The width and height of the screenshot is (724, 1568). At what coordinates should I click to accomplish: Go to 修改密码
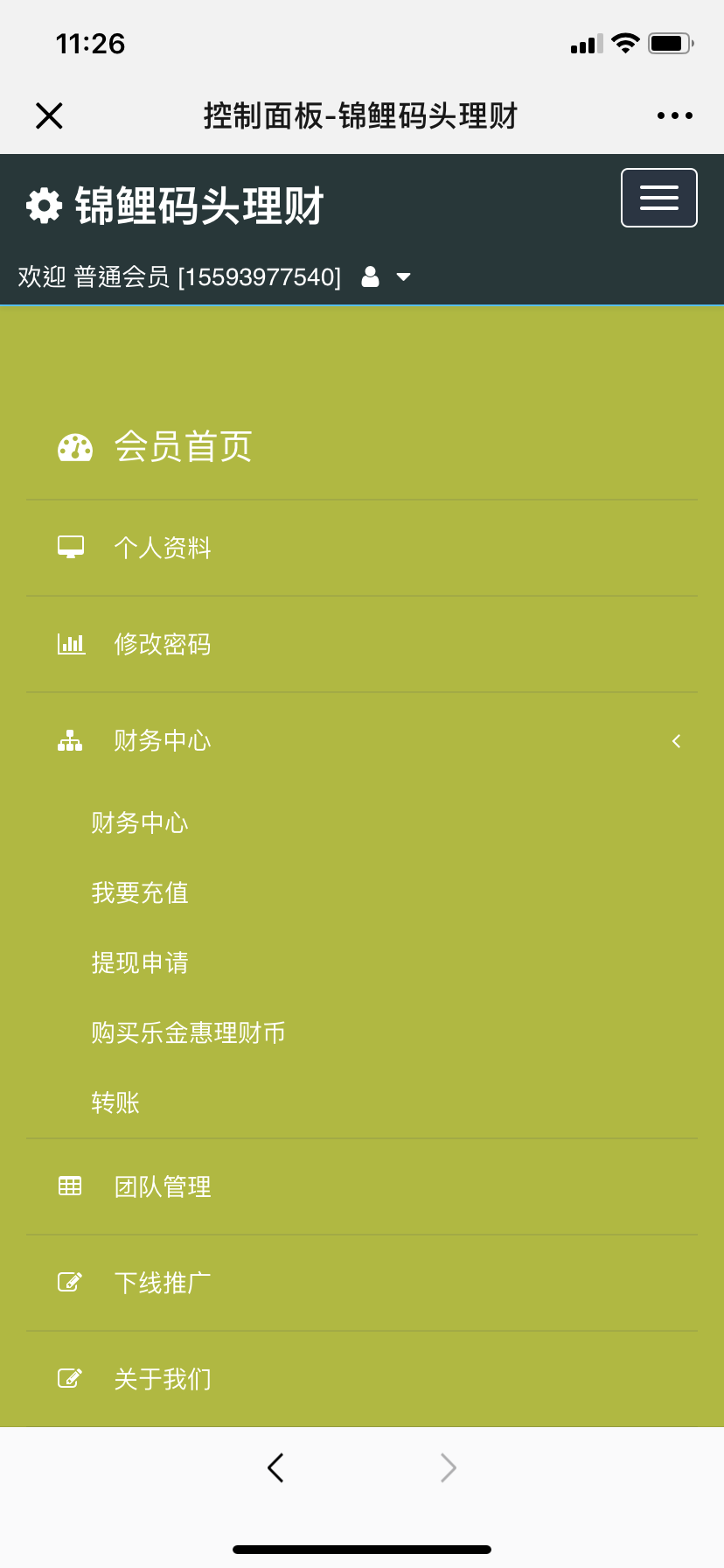[x=362, y=644]
